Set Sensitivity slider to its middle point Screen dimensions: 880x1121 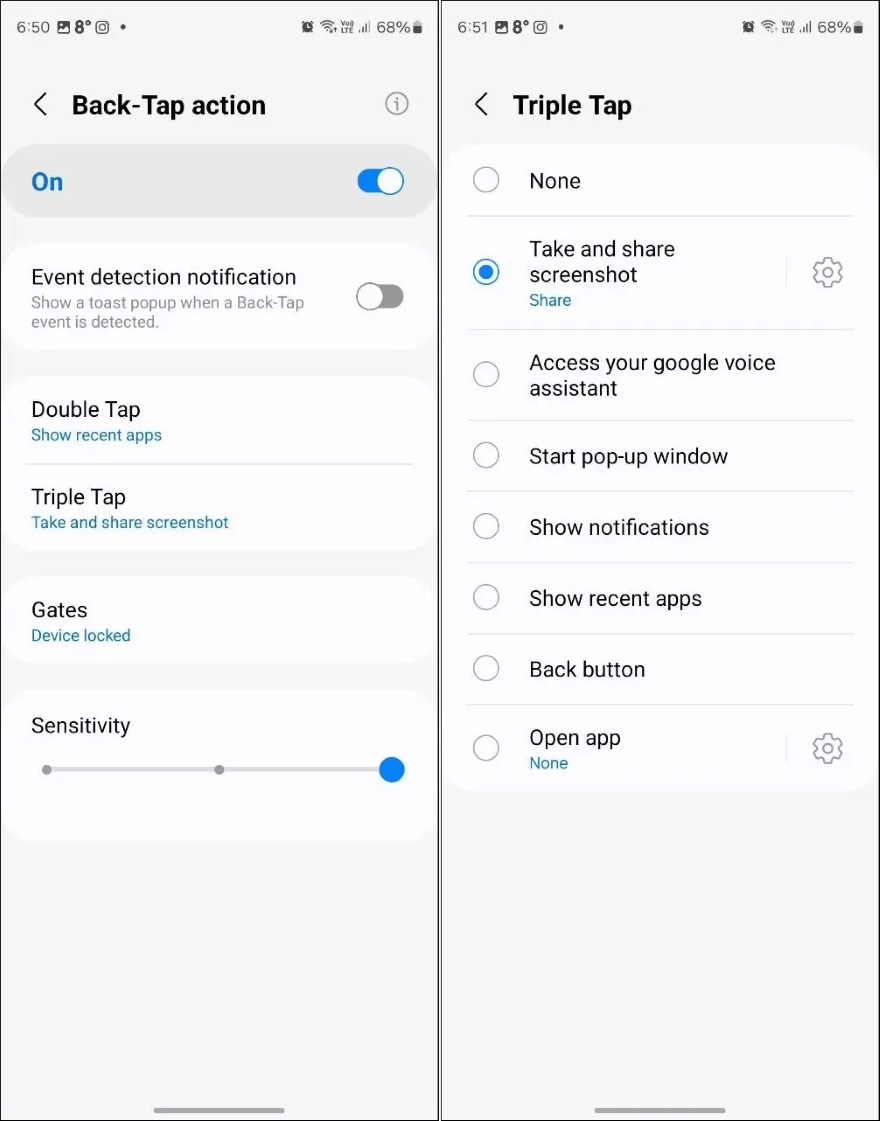point(219,770)
